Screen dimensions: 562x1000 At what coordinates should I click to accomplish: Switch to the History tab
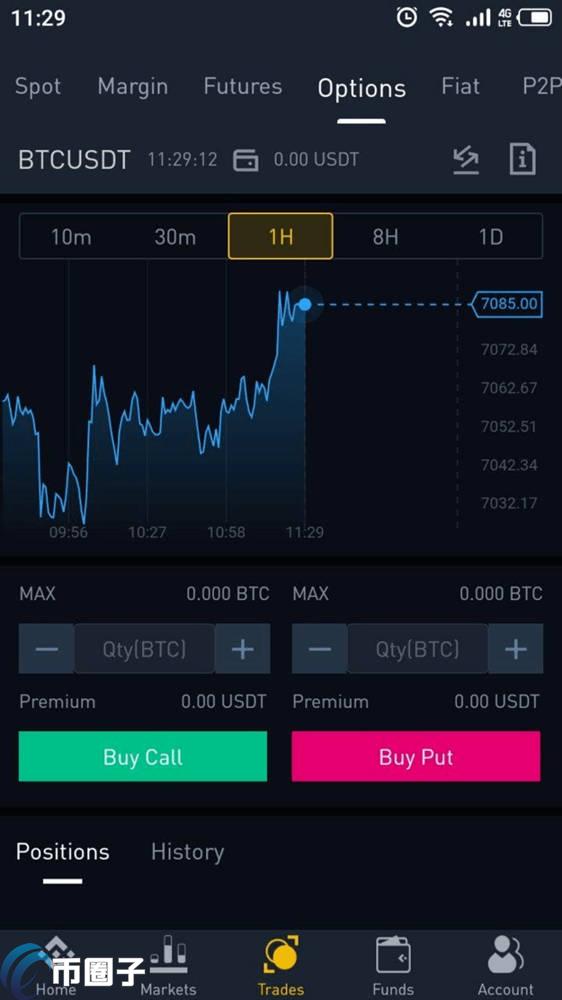click(x=188, y=852)
